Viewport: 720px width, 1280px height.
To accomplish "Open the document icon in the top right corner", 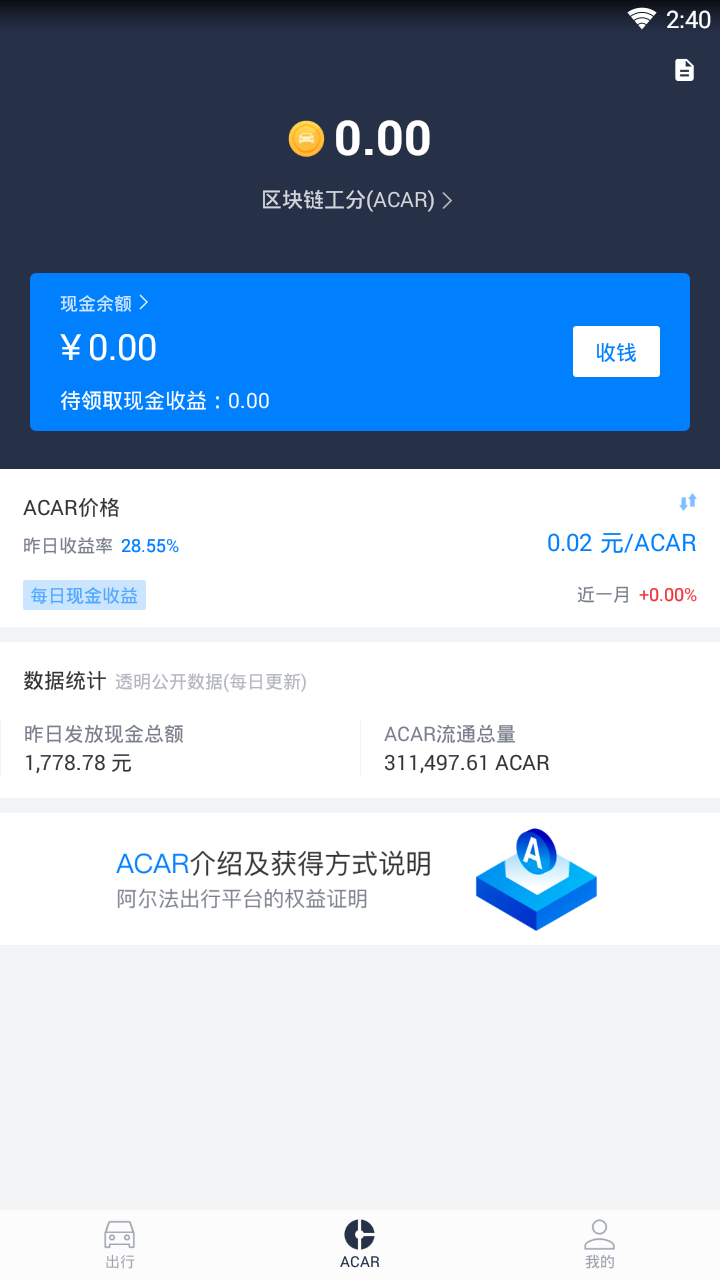I will 684,70.
